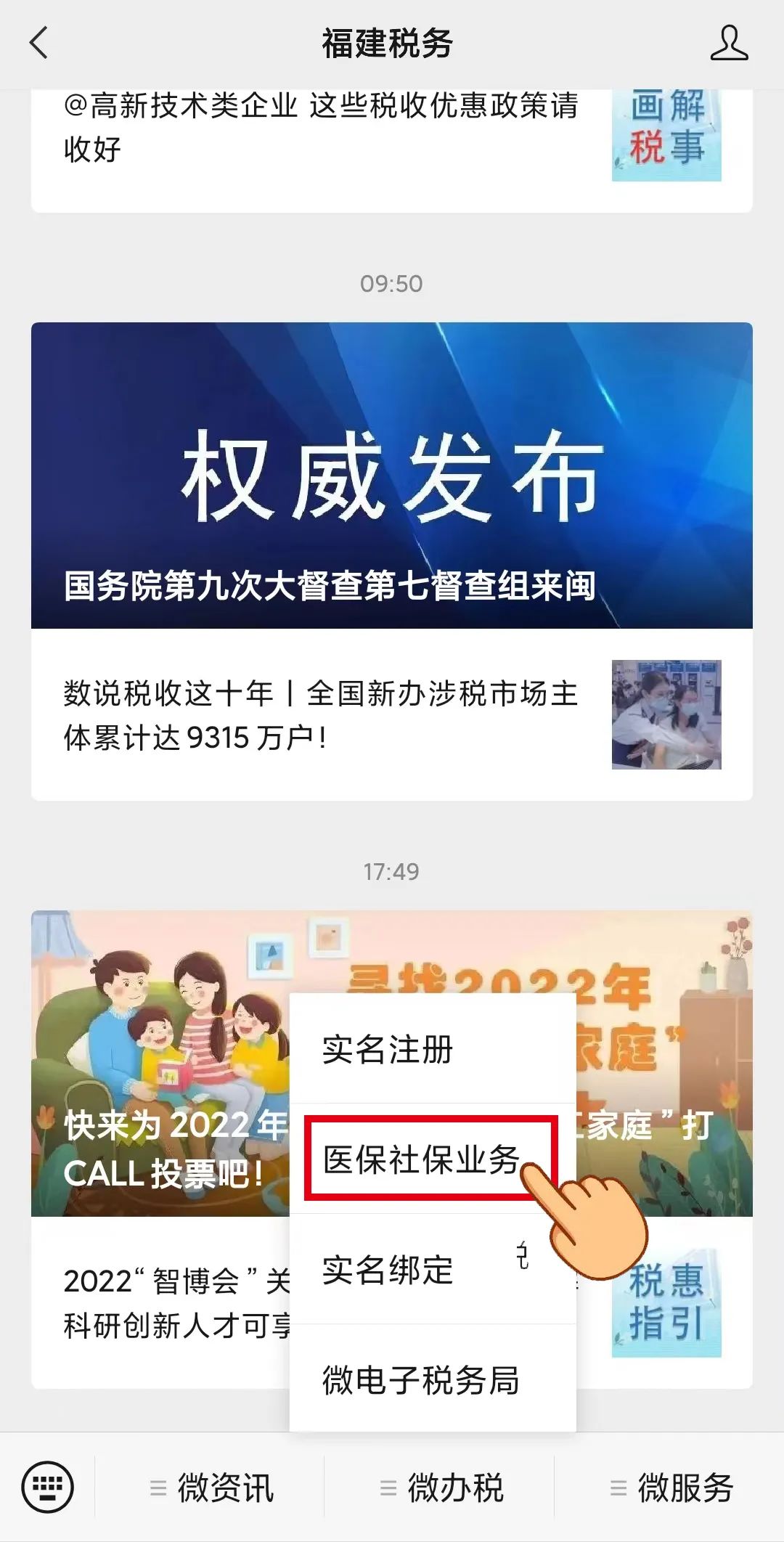The height and width of the screenshot is (1542, 784).
Task: Open the 微服务 menu
Action: tap(671, 1488)
